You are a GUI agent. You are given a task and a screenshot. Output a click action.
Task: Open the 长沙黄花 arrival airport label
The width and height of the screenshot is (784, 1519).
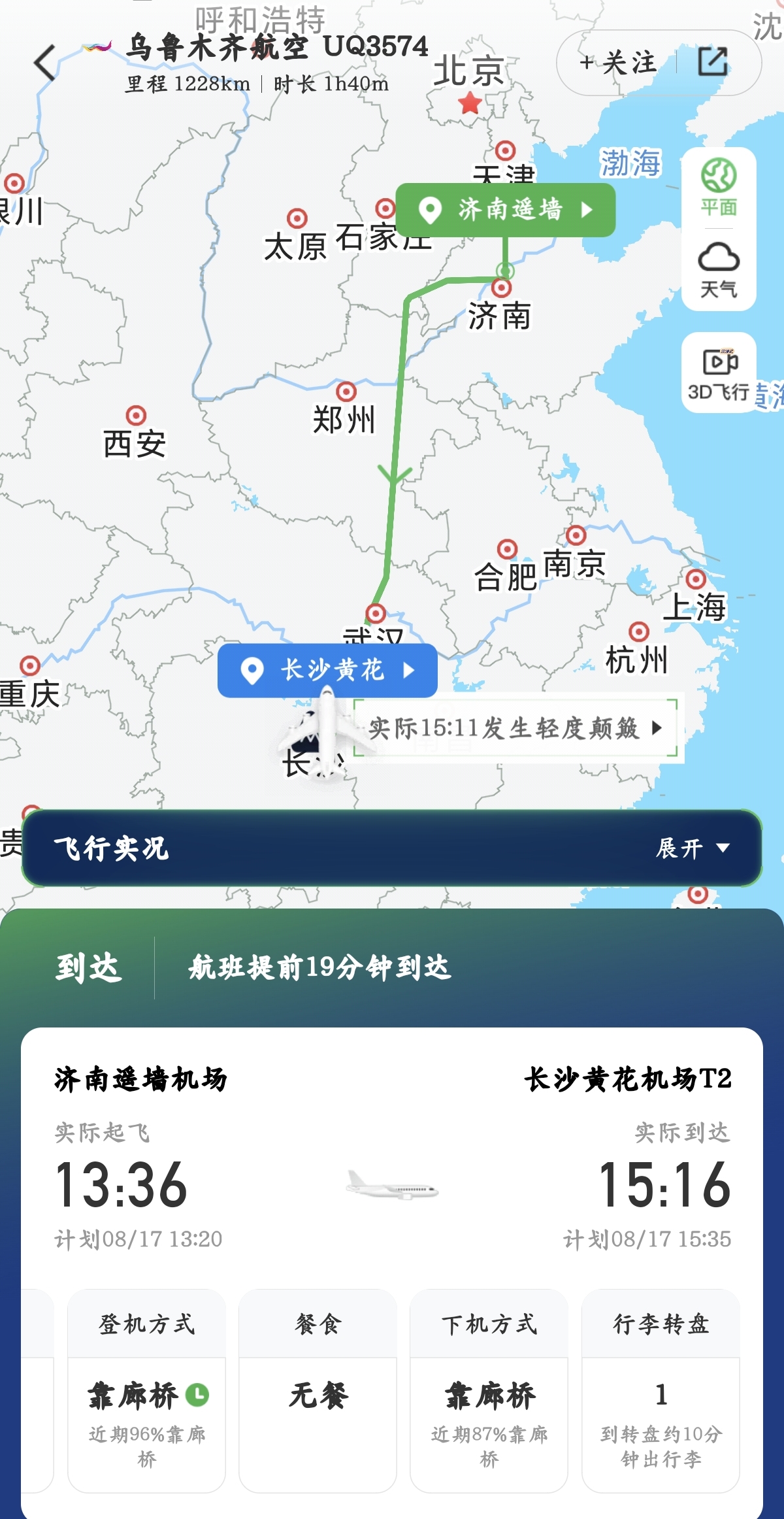tap(328, 670)
